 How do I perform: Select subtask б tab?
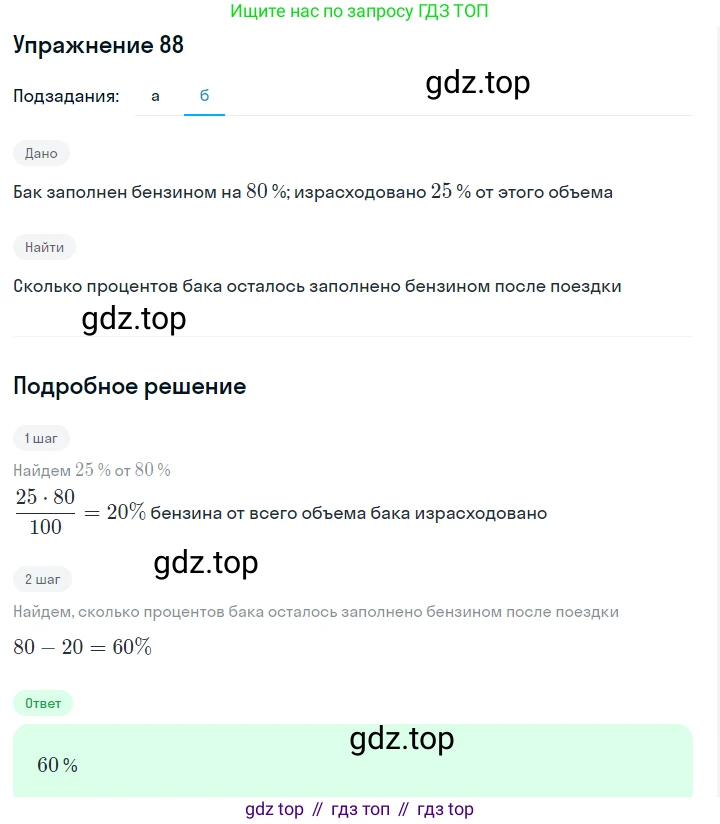click(x=204, y=96)
